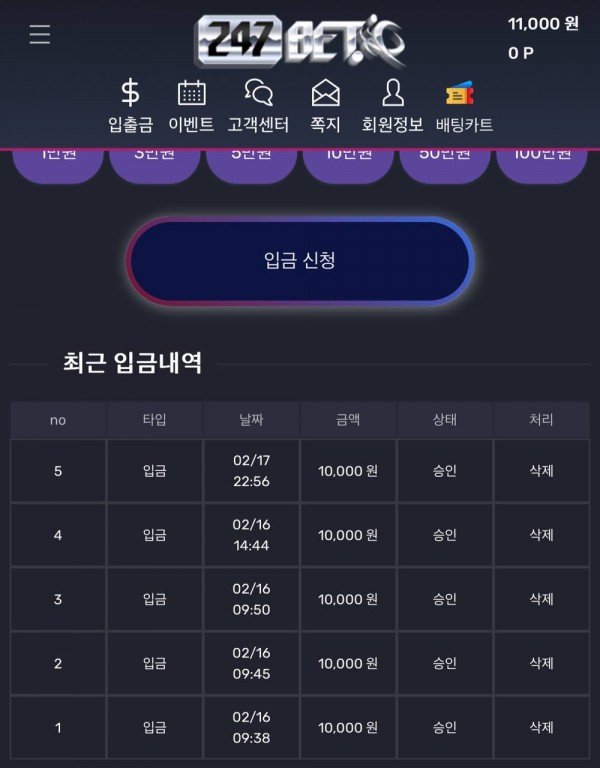Select the 100만원 amount chip
The height and width of the screenshot is (768, 600).
coord(541,166)
